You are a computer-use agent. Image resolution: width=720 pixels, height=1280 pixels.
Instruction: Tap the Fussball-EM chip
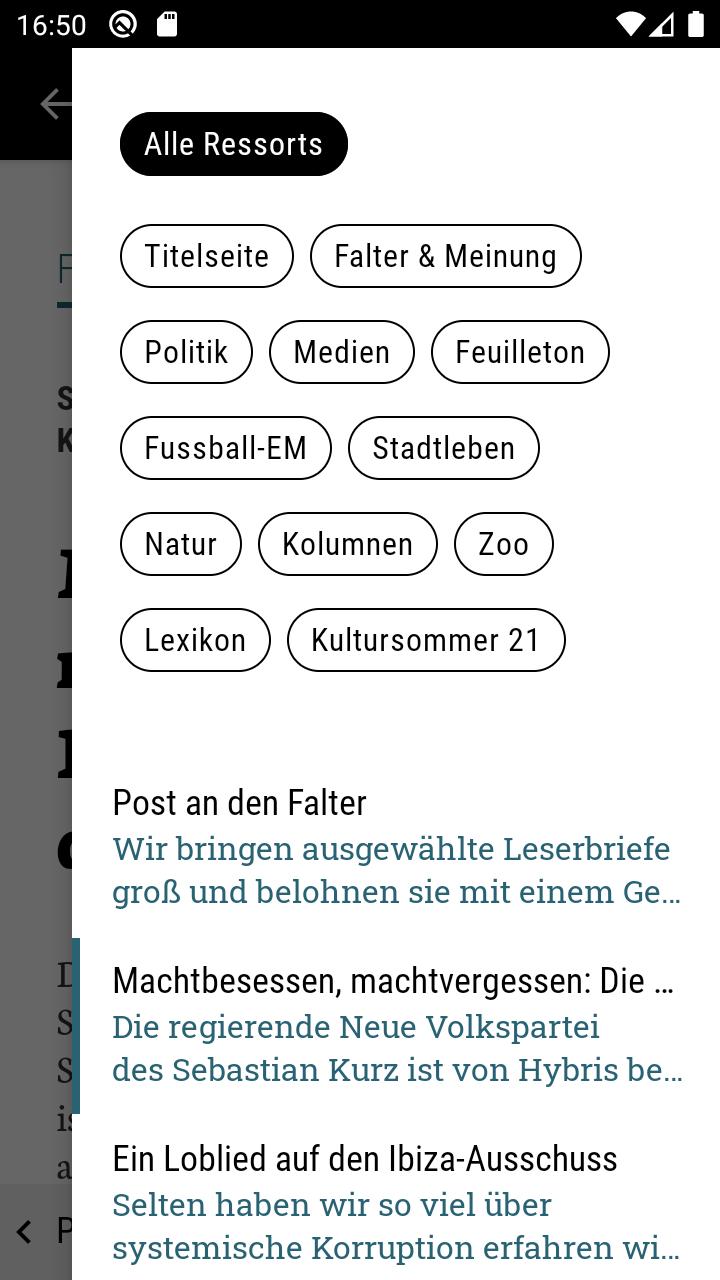[226, 448]
